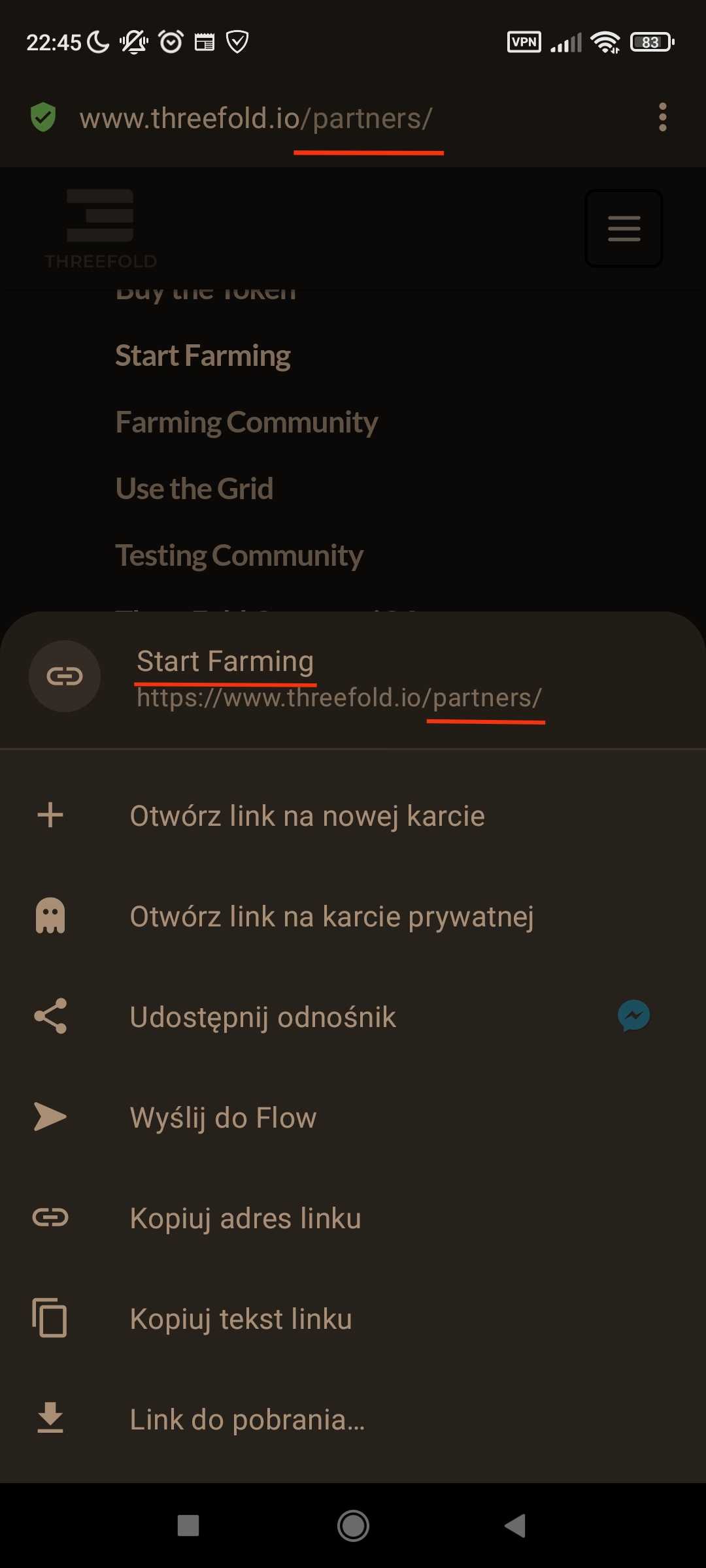Select Kopiuj tekst linku to copy text

point(241,1319)
